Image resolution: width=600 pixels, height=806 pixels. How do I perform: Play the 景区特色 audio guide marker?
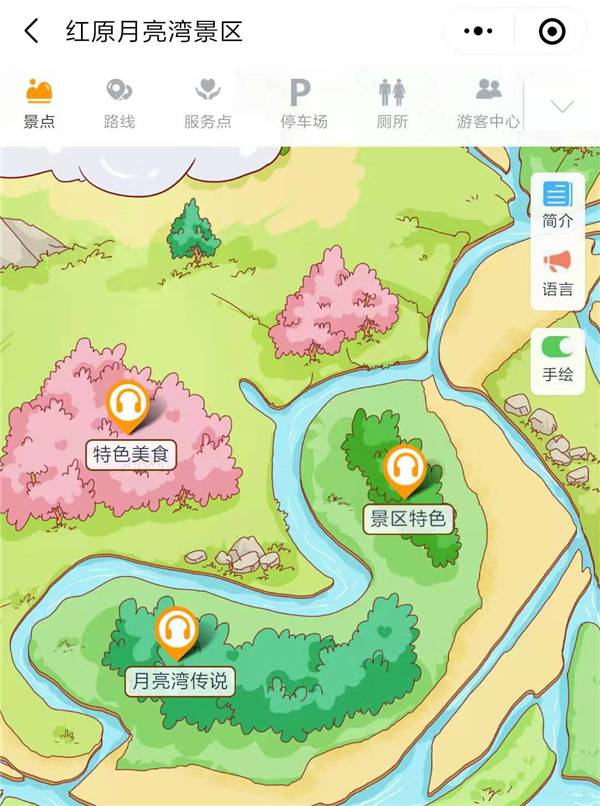(405, 469)
